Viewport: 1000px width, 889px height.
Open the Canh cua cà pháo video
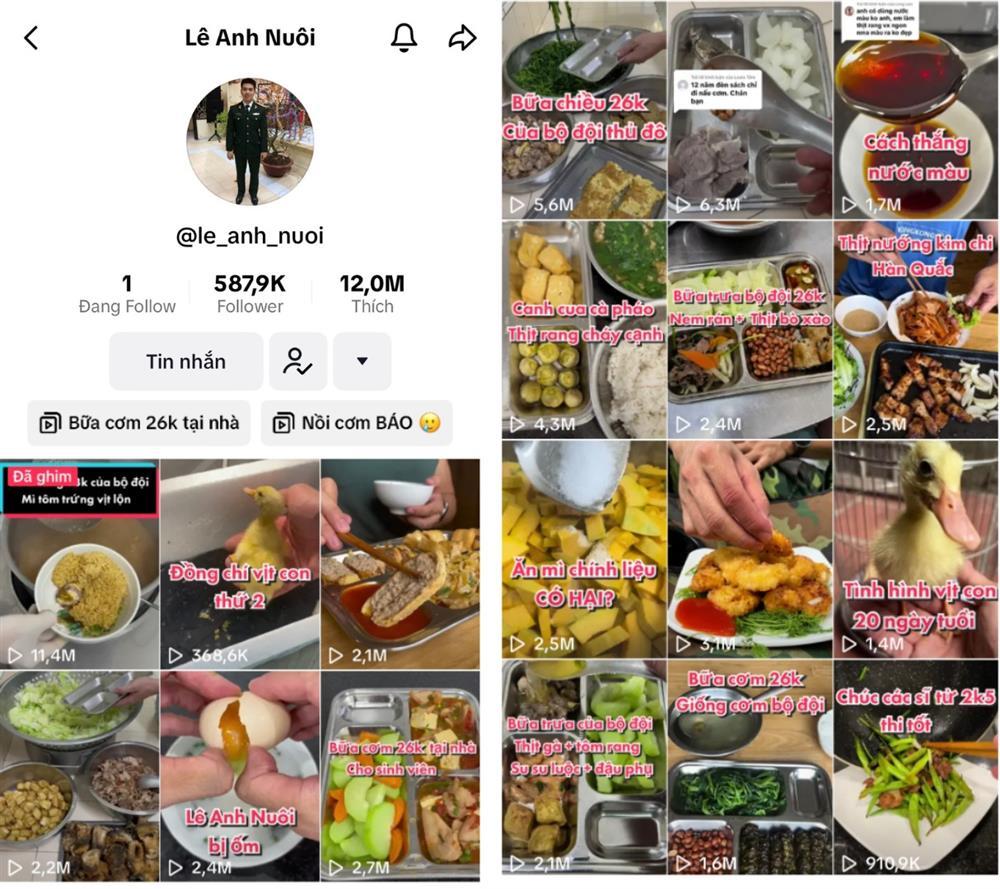pyautogui.click(x=583, y=330)
